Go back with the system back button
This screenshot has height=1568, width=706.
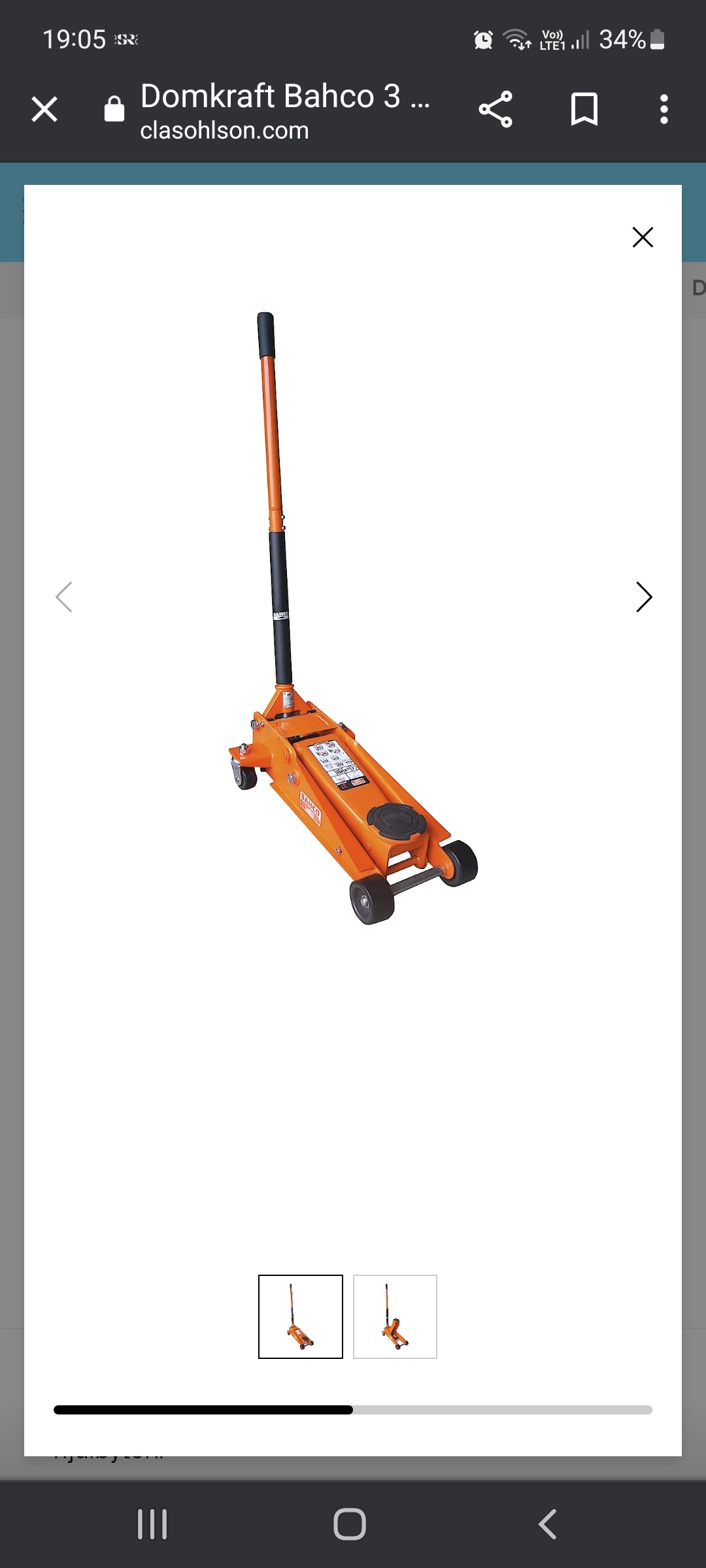548,1524
